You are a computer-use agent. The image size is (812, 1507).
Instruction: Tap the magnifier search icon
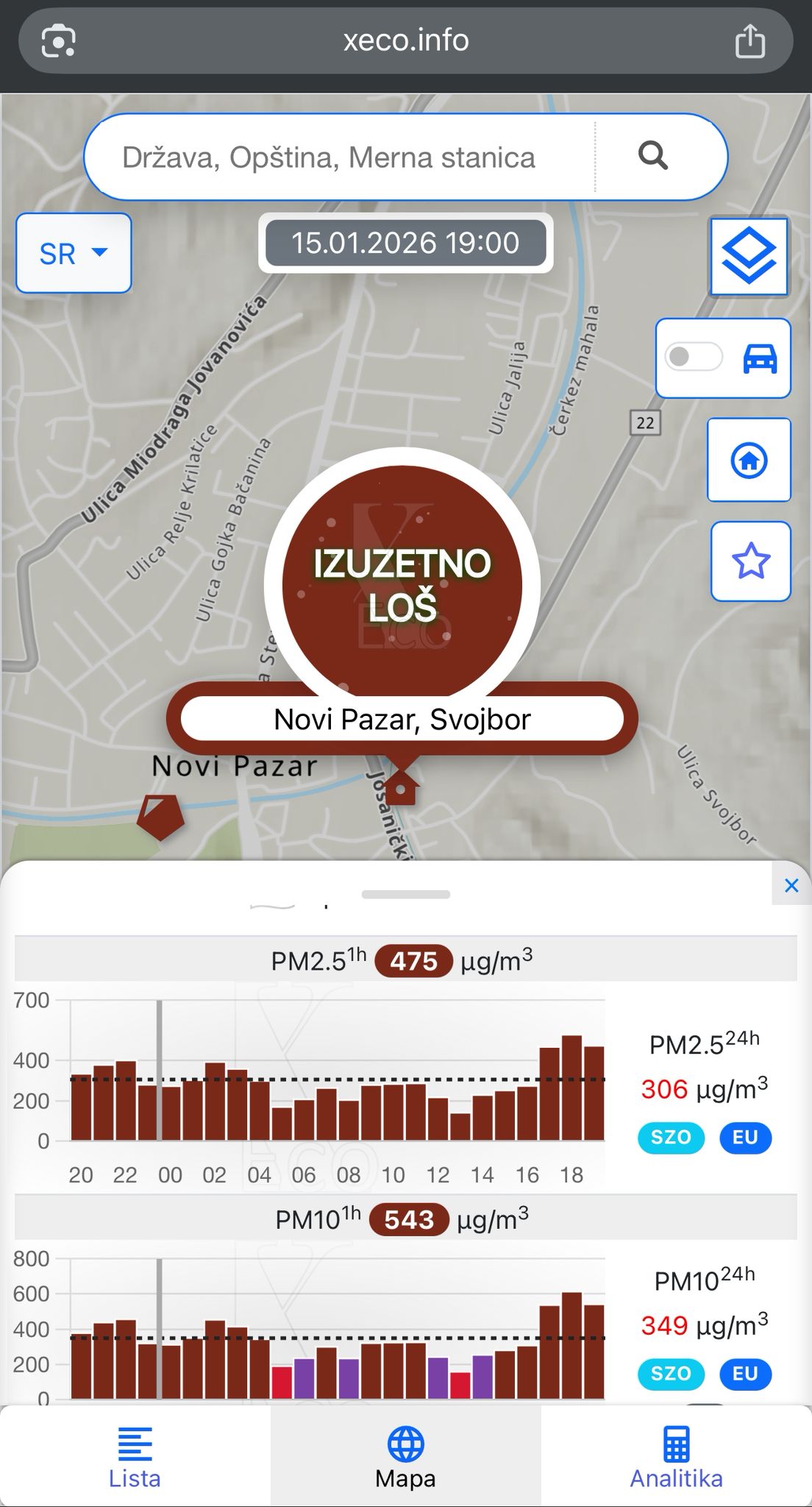click(652, 156)
